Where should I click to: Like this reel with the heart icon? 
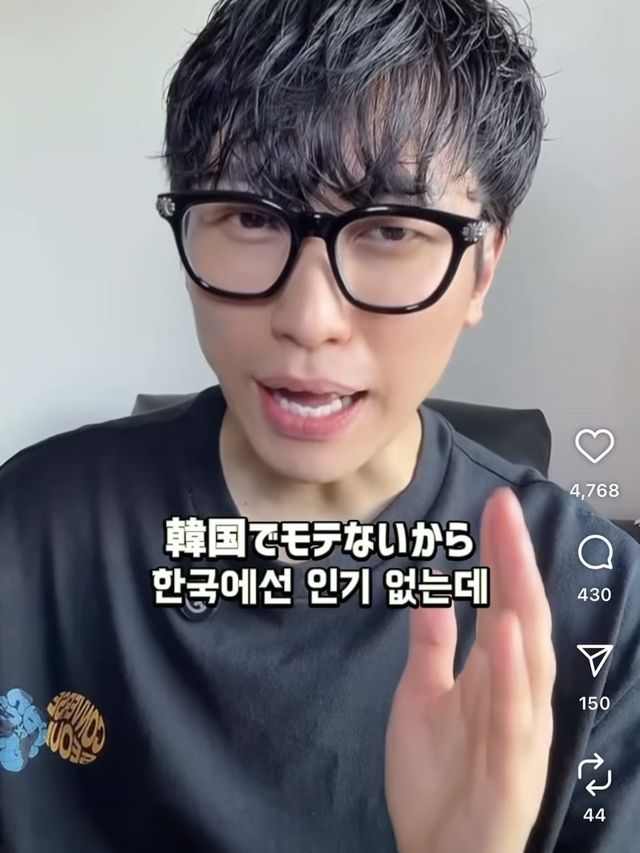click(594, 446)
